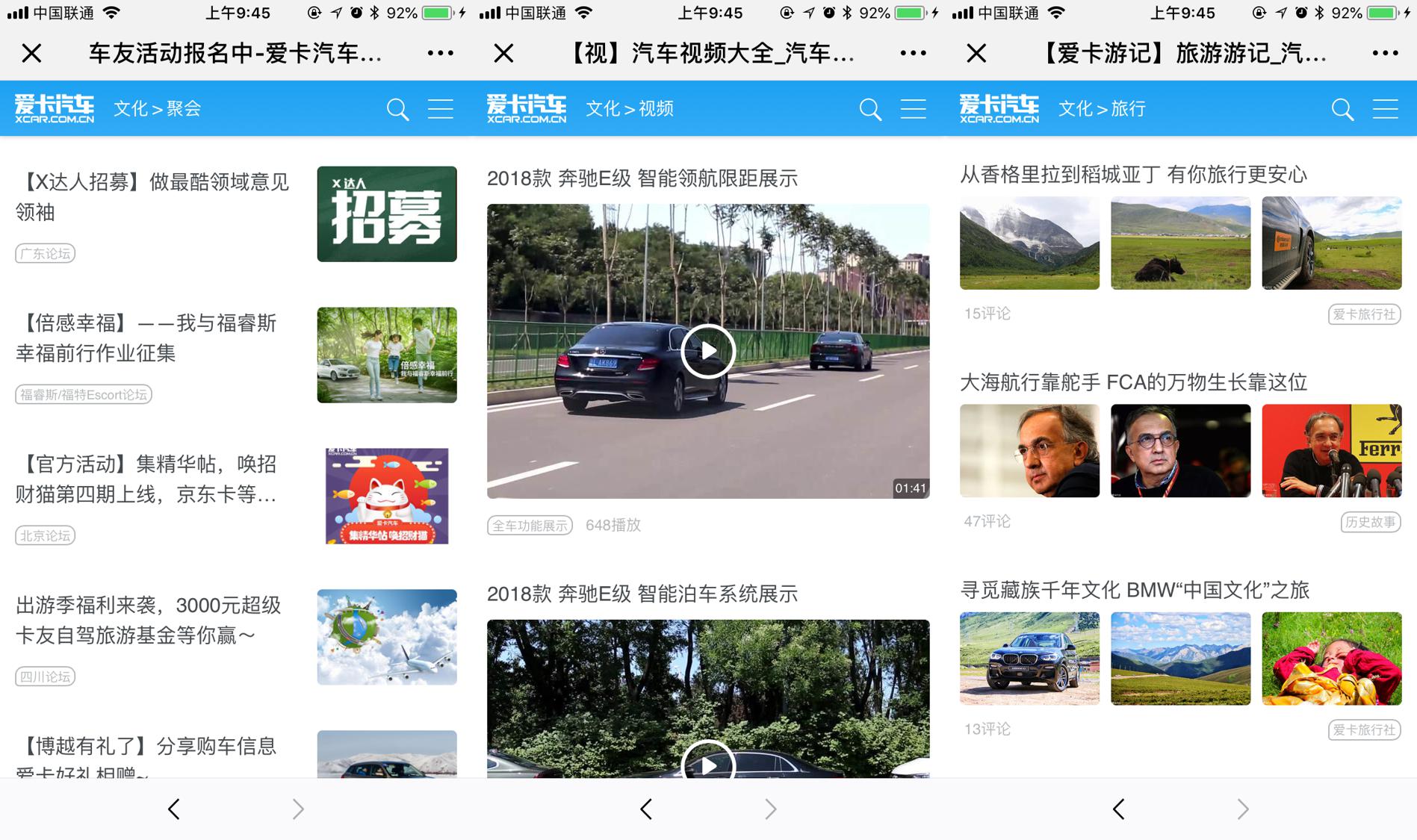Close the 爱卡游记 旅游游记 page
The height and width of the screenshot is (840, 1417).
coord(976,53)
